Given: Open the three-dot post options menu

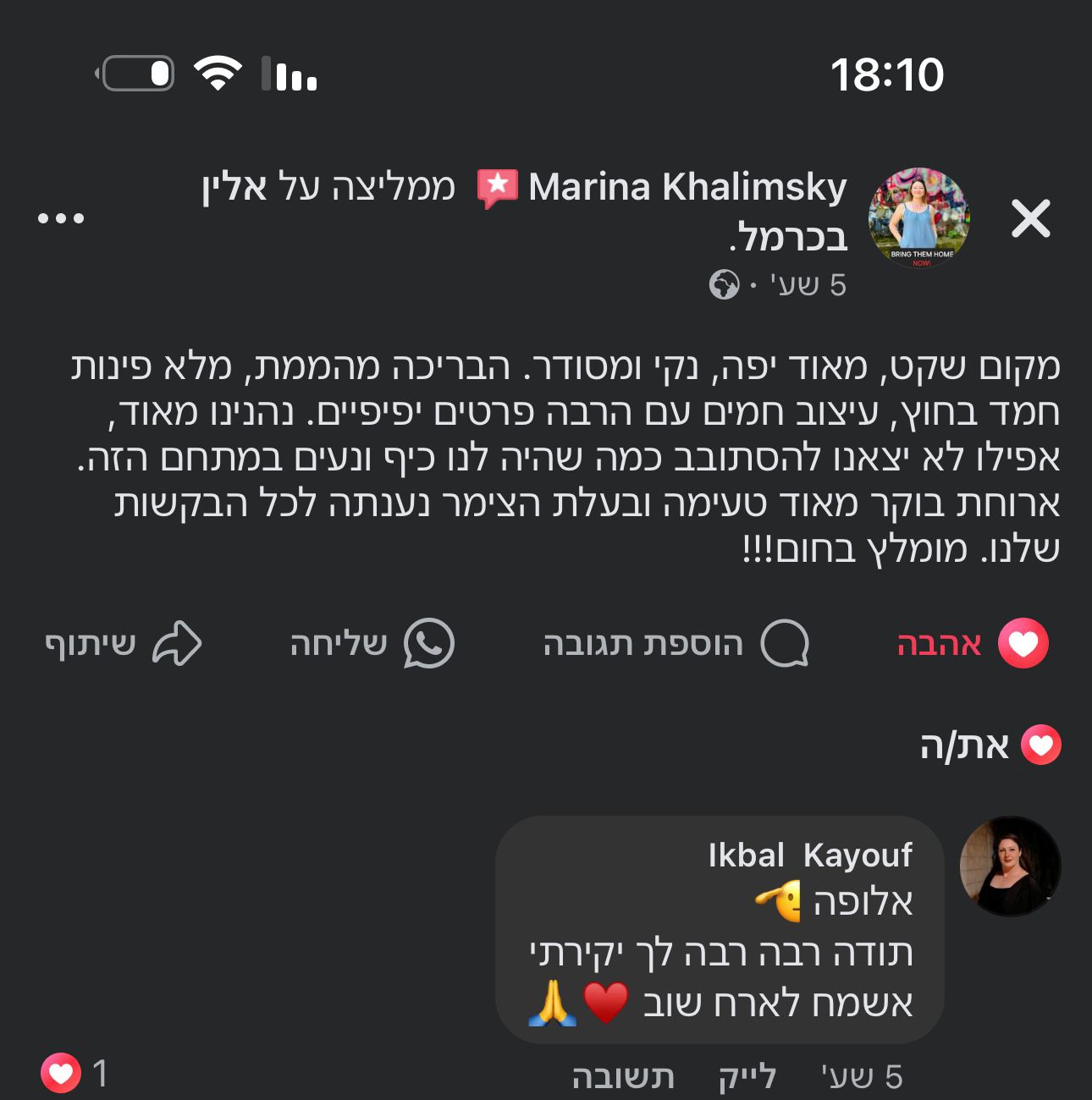Looking at the screenshot, I should [61, 218].
